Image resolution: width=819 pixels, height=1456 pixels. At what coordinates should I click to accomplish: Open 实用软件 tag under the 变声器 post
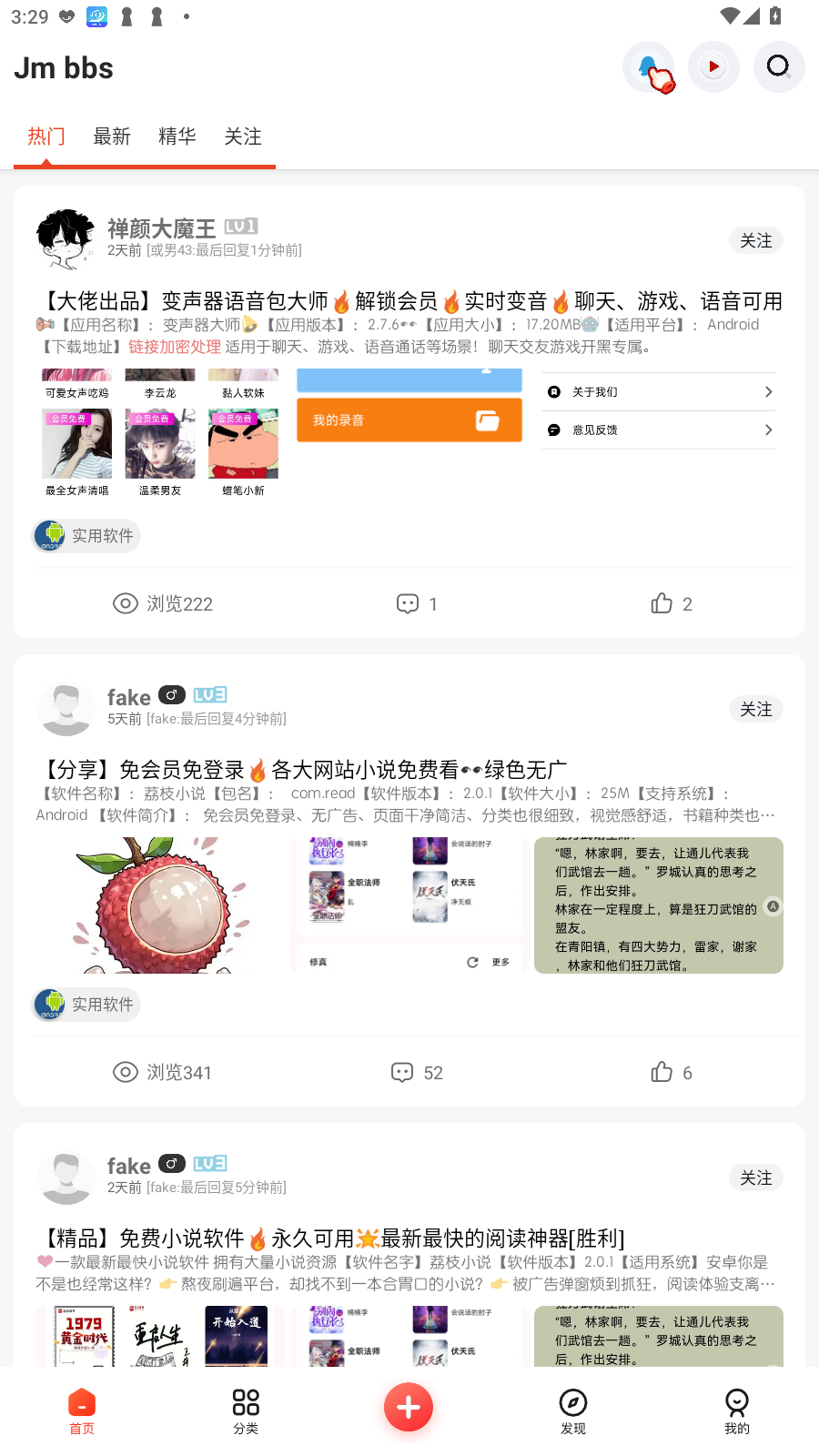pyautogui.click(x=87, y=536)
